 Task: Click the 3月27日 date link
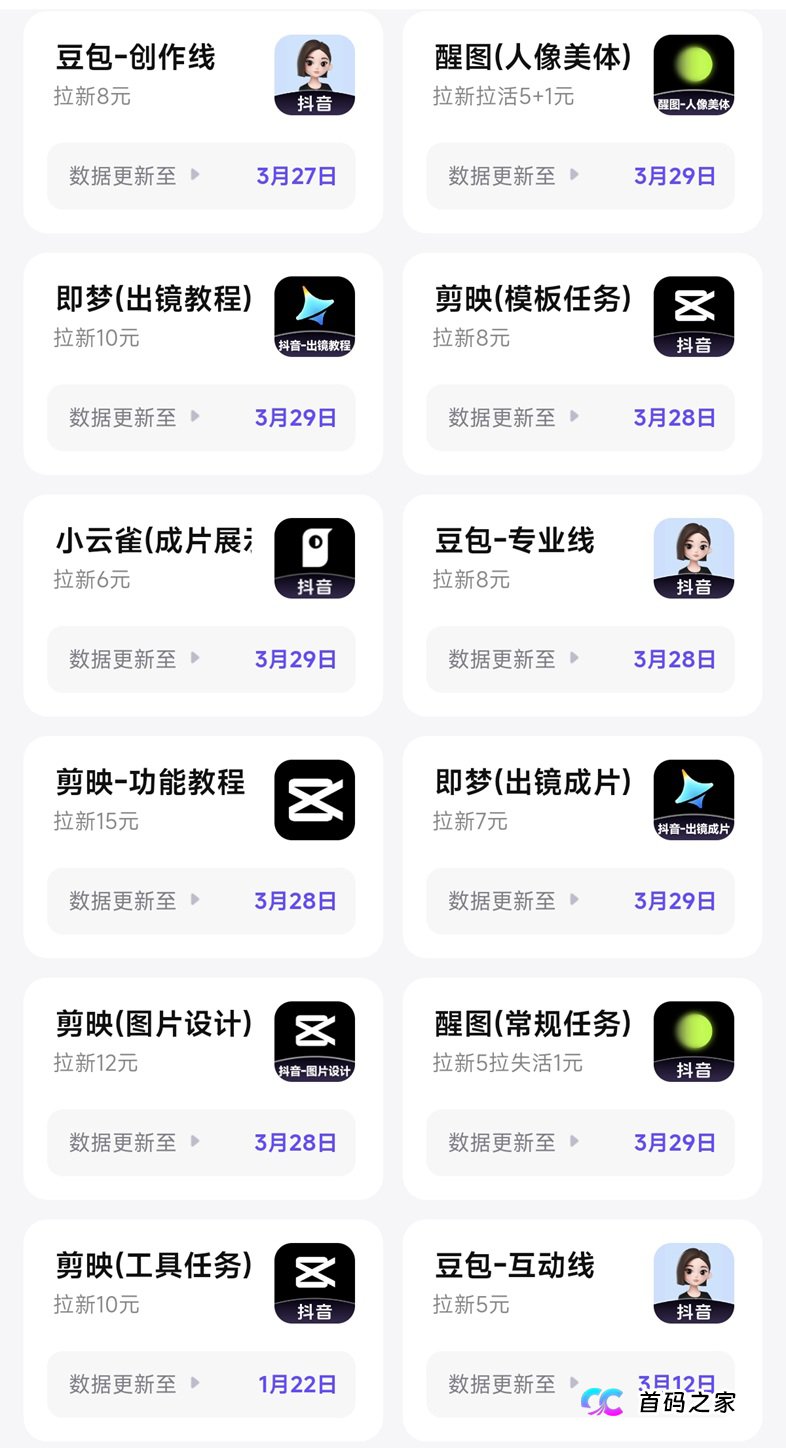pos(294,176)
